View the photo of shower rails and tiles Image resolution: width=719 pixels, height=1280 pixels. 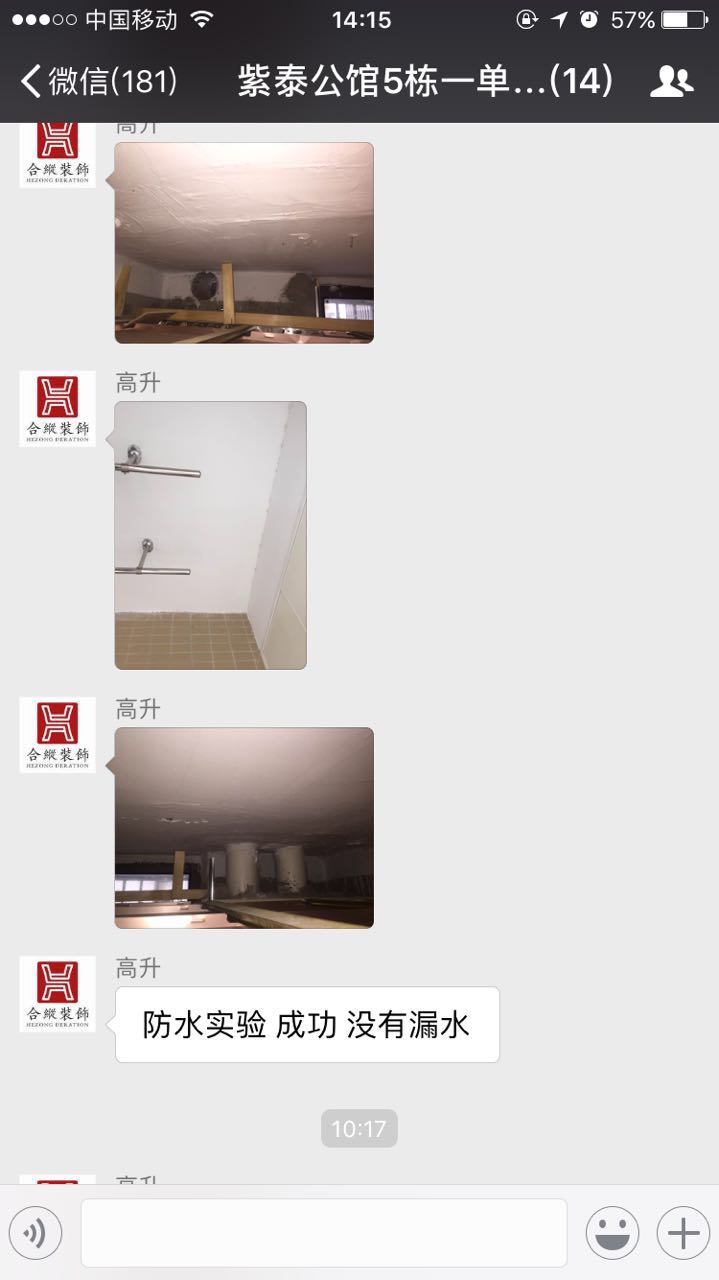210,535
